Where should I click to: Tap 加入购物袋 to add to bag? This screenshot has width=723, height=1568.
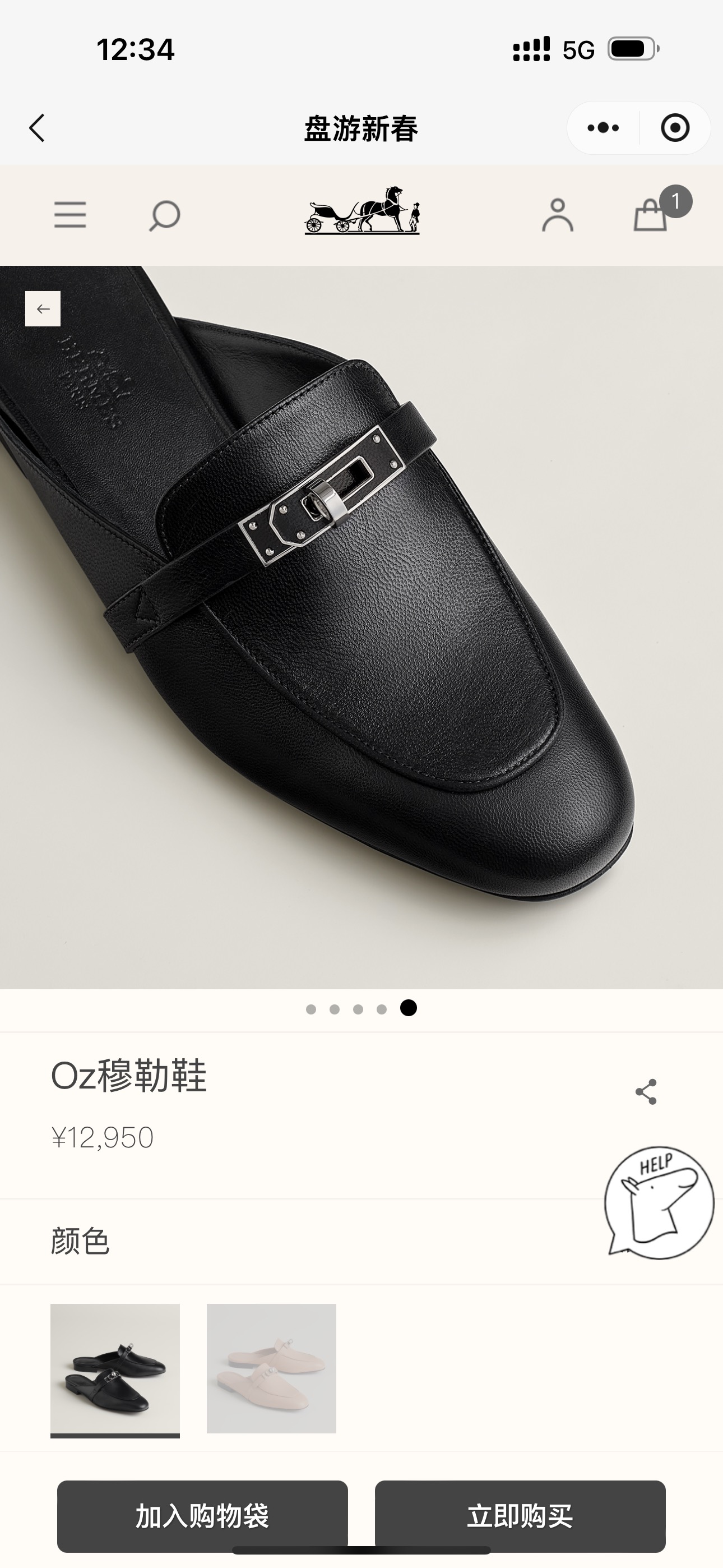pyautogui.click(x=203, y=1516)
